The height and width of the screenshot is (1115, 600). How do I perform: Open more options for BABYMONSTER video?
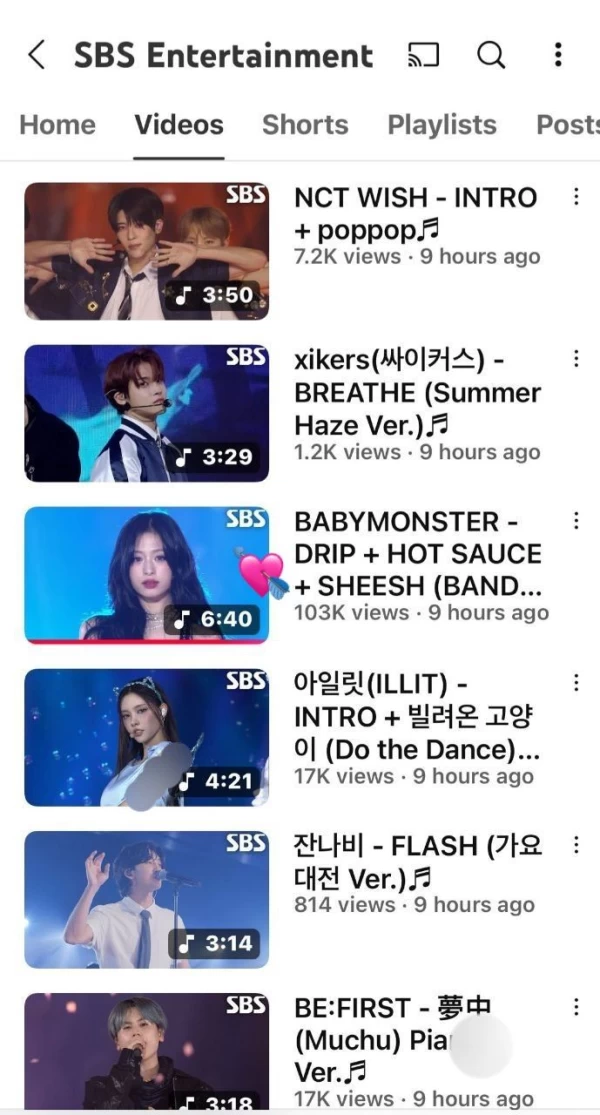(576, 521)
